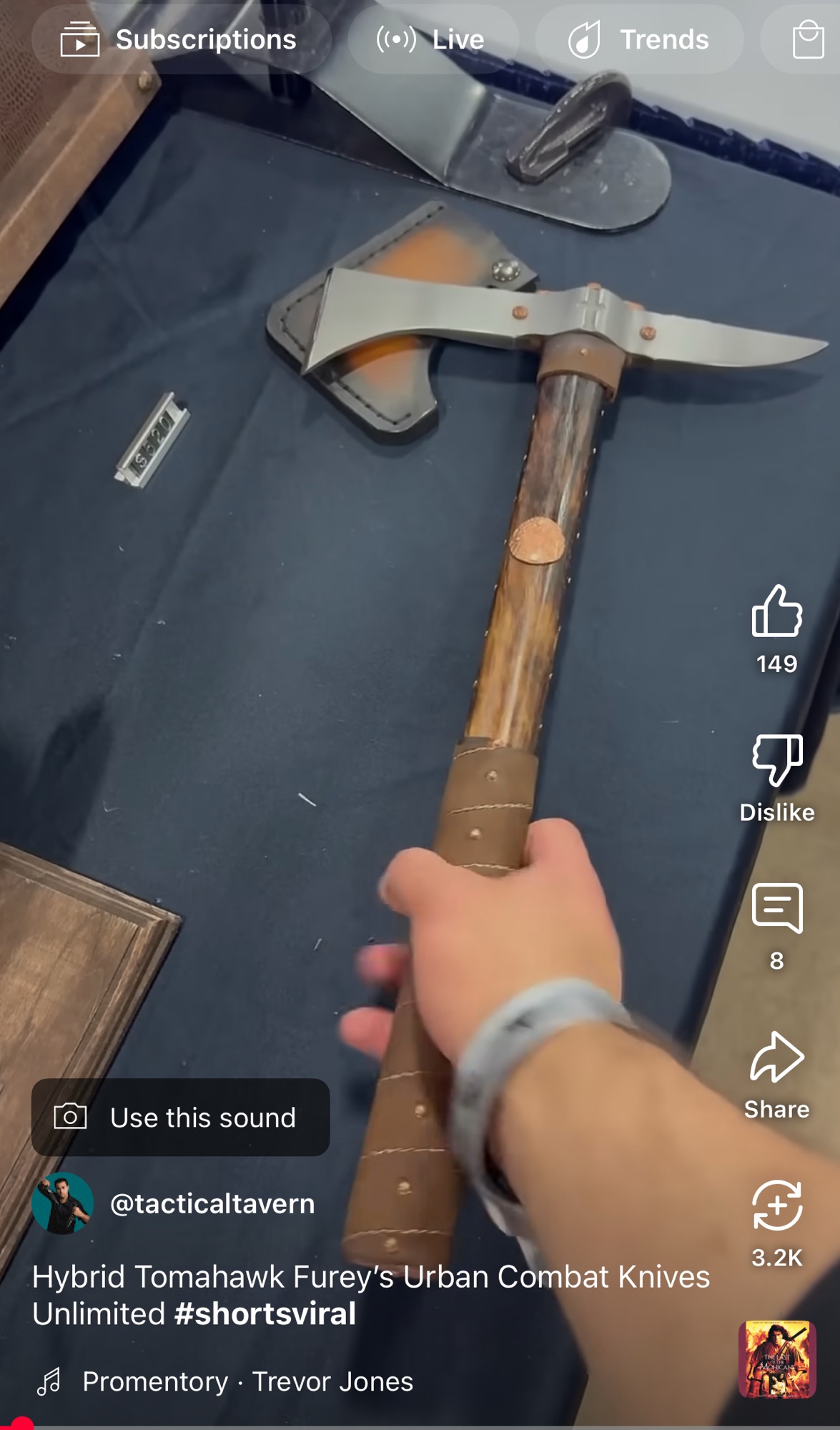Tap the tacticaltavern profile picture
840x1430 pixels.
coord(63,1204)
